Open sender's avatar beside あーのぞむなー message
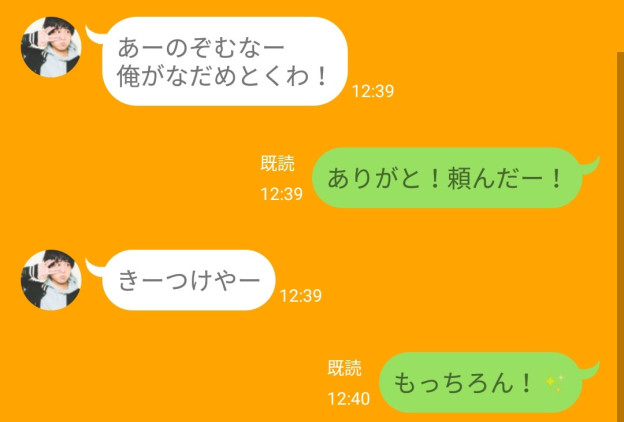The height and width of the screenshot is (422, 624). tap(50, 47)
